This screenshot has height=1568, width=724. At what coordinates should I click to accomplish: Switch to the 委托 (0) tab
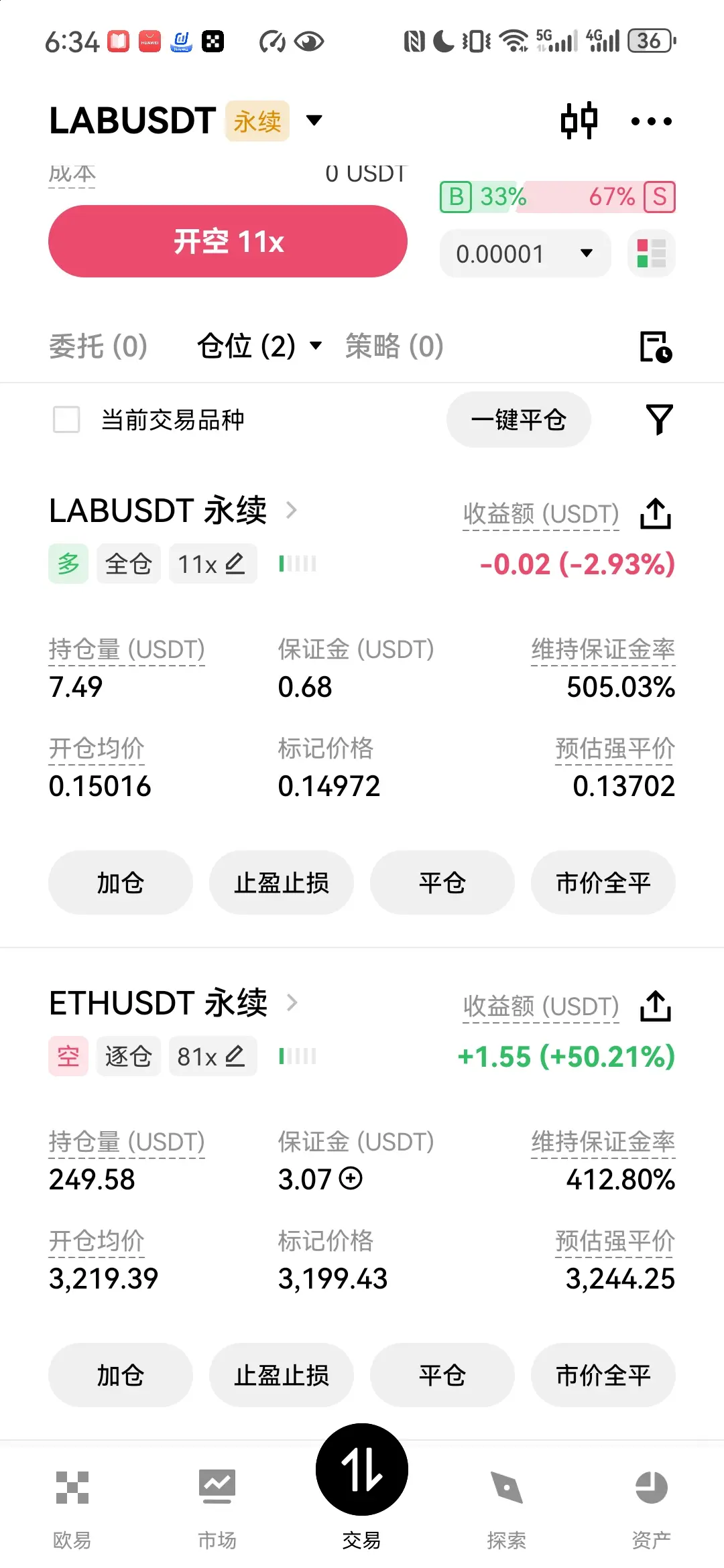[x=98, y=346]
